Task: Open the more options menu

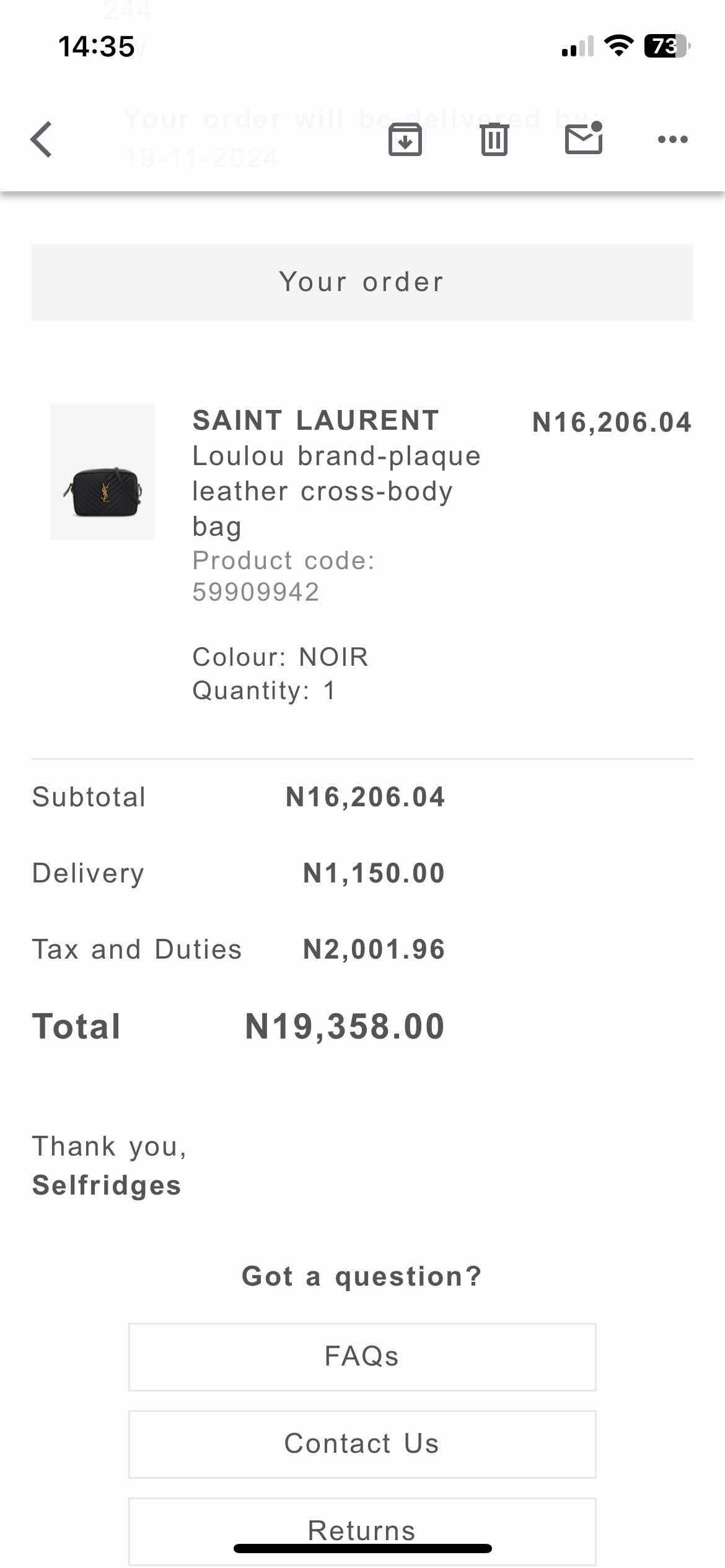Action: (x=672, y=139)
